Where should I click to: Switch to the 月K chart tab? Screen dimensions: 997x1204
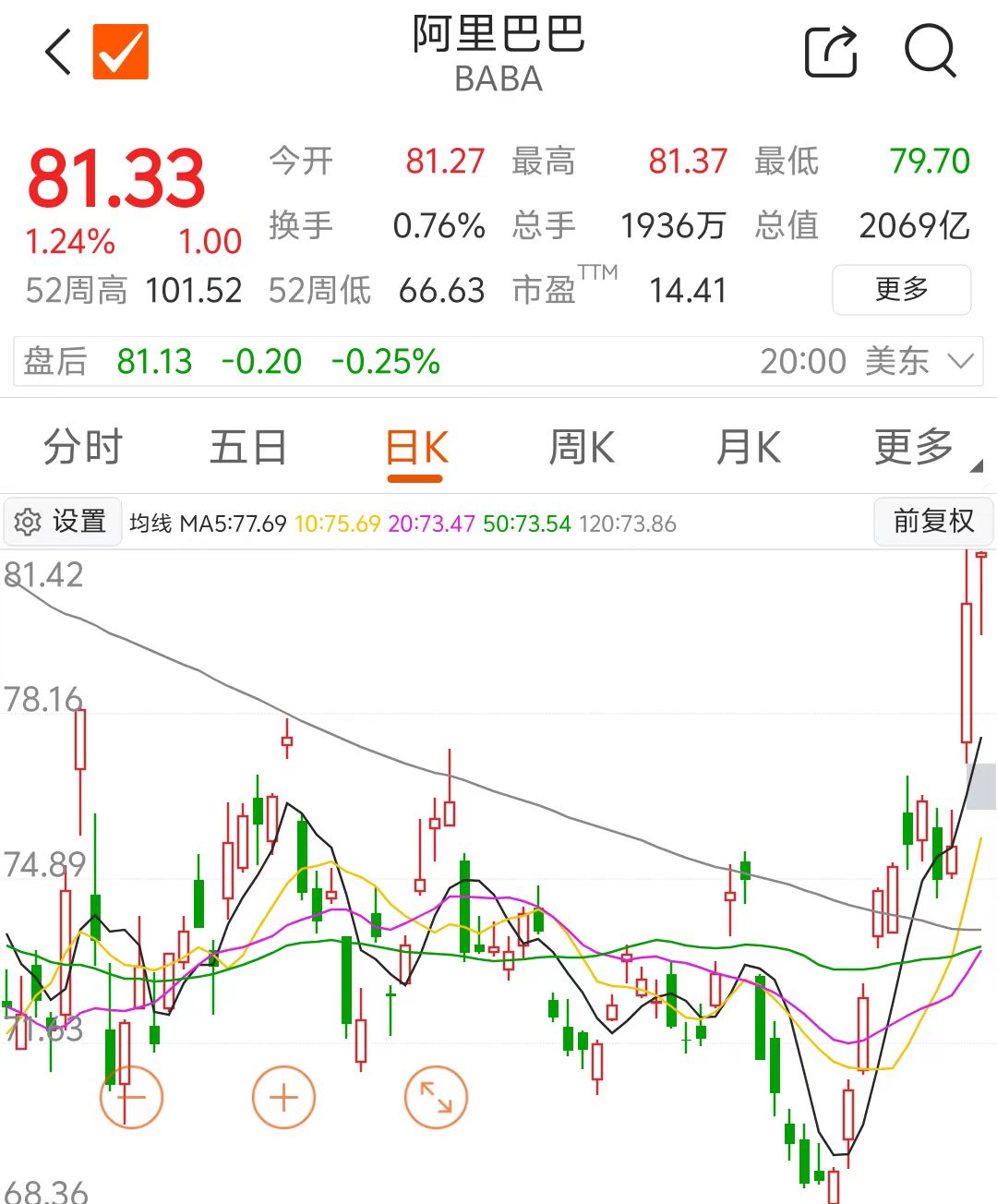coord(748,449)
